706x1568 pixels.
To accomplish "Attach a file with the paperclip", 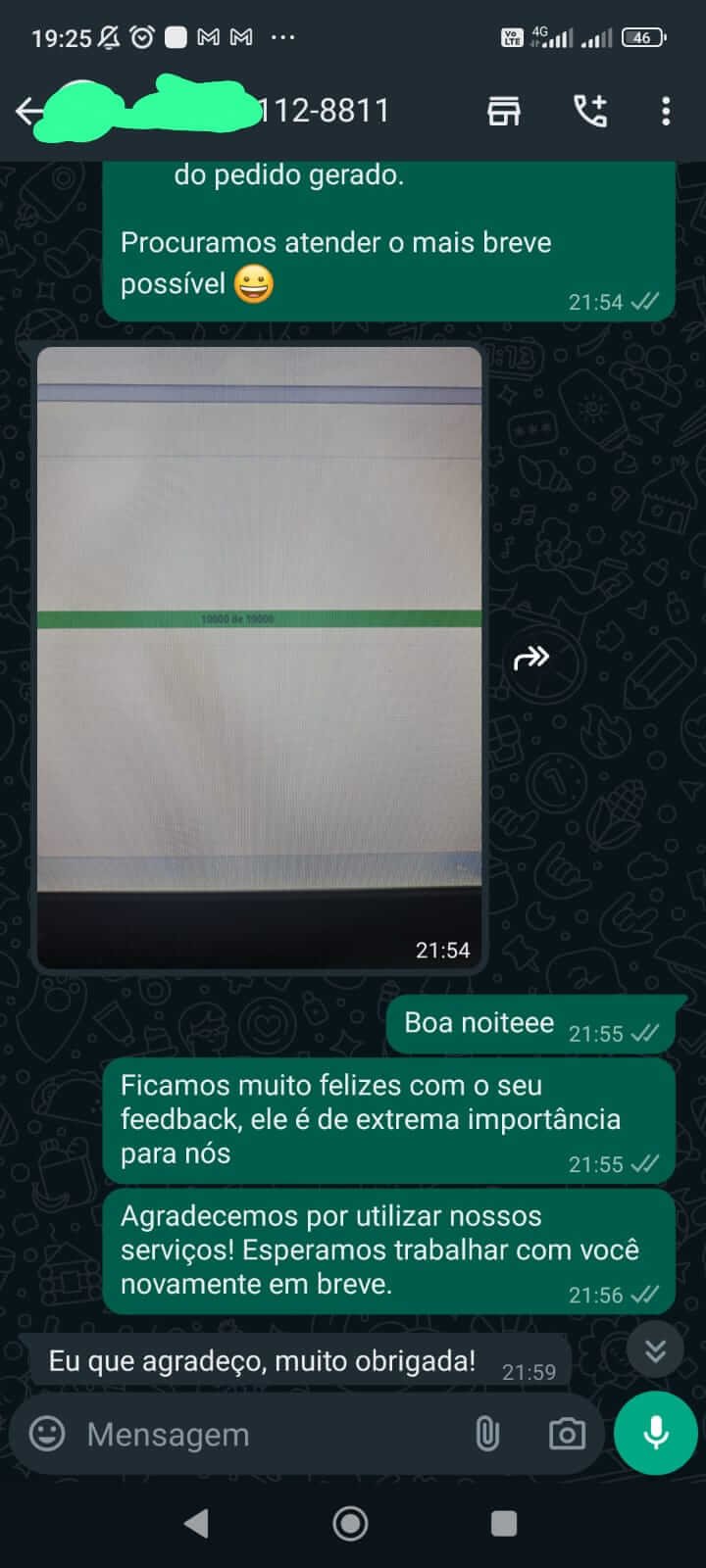I will point(487,1434).
